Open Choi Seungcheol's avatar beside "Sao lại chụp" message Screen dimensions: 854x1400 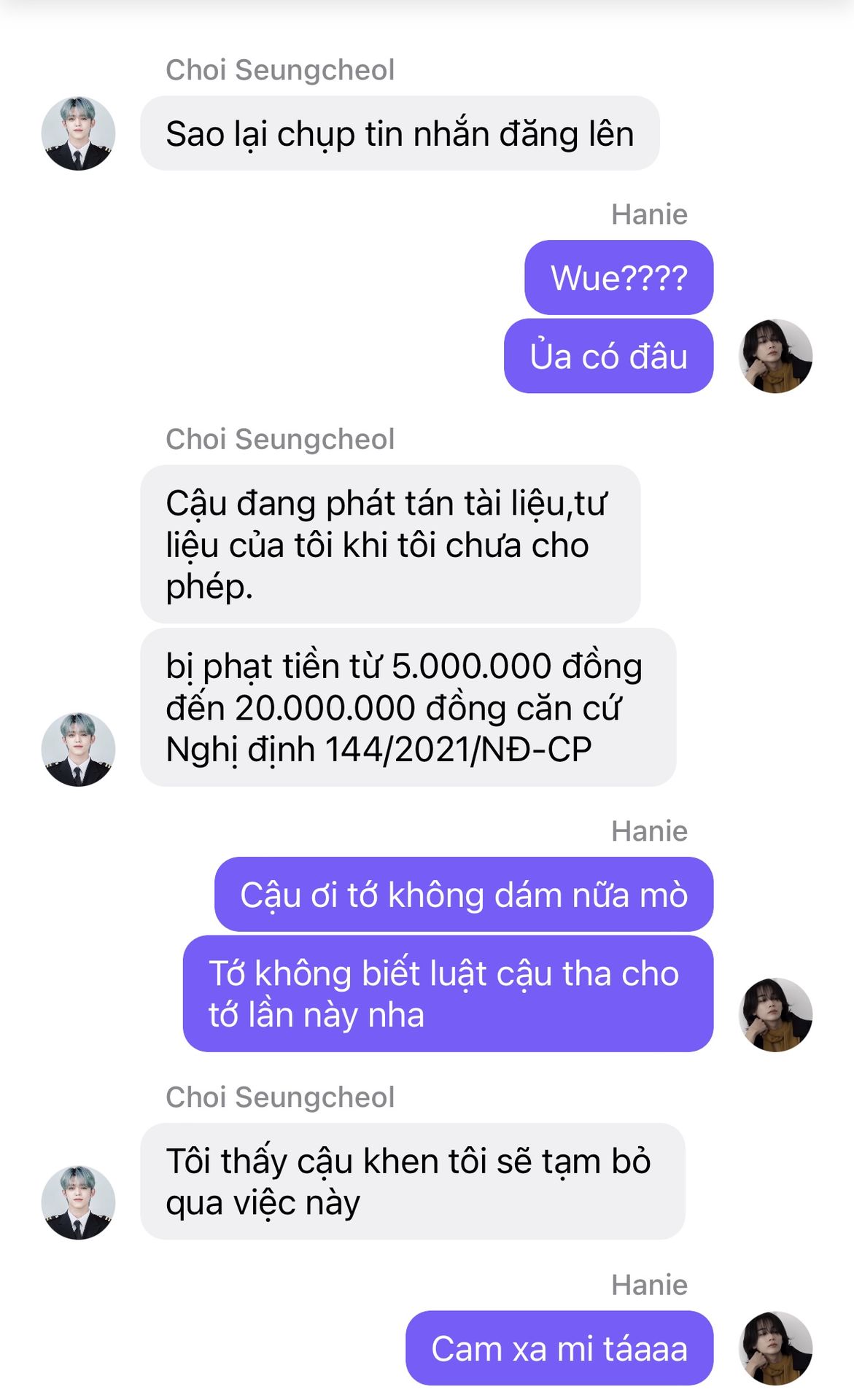click(x=78, y=133)
